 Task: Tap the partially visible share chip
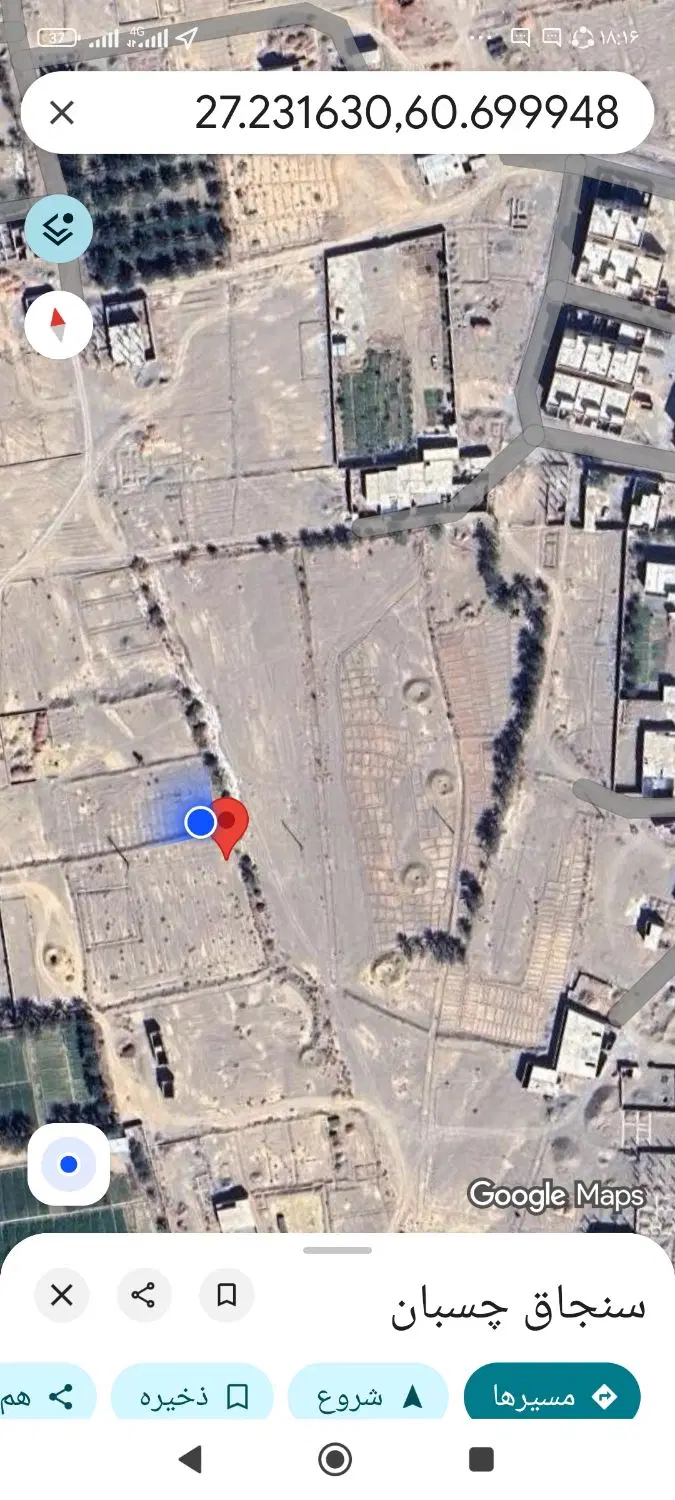[45, 1395]
